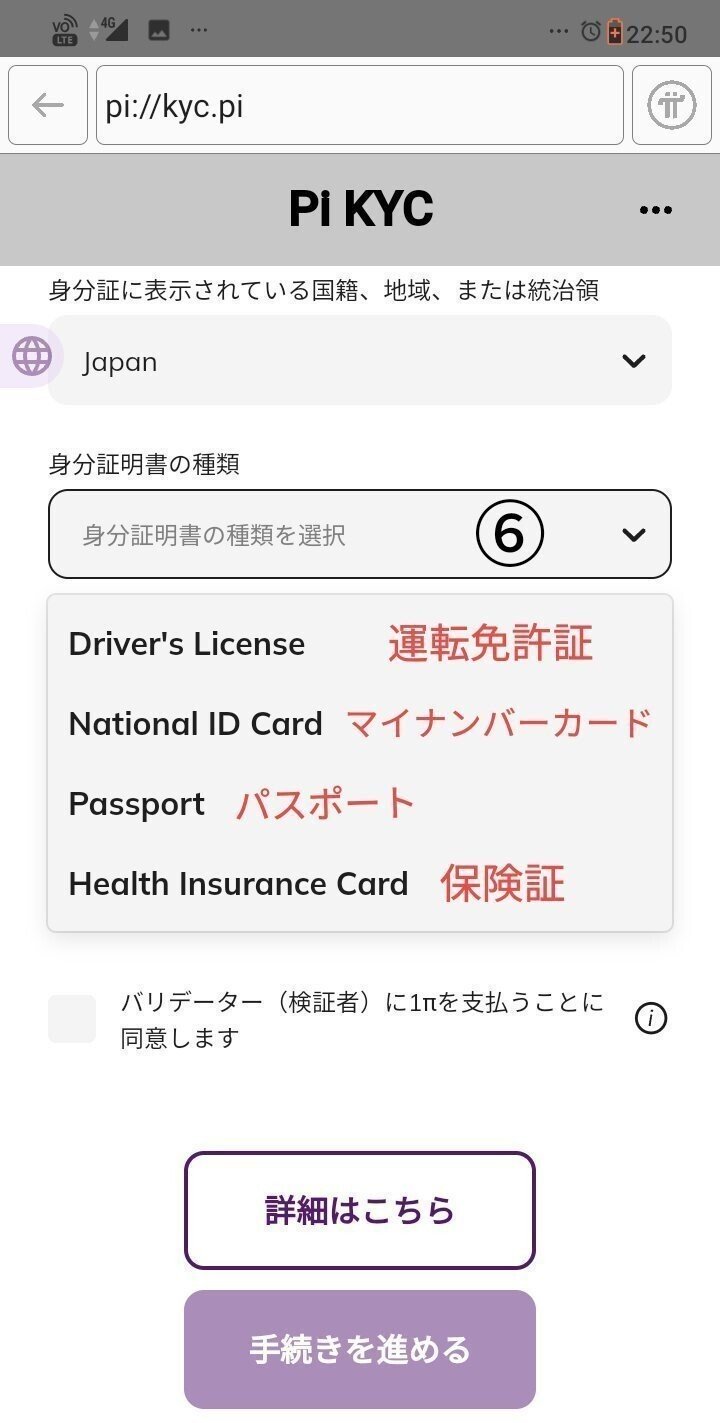This screenshot has width=720, height=1423.
Task: Pick Passport as the ID type
Action: coord(137,804)
